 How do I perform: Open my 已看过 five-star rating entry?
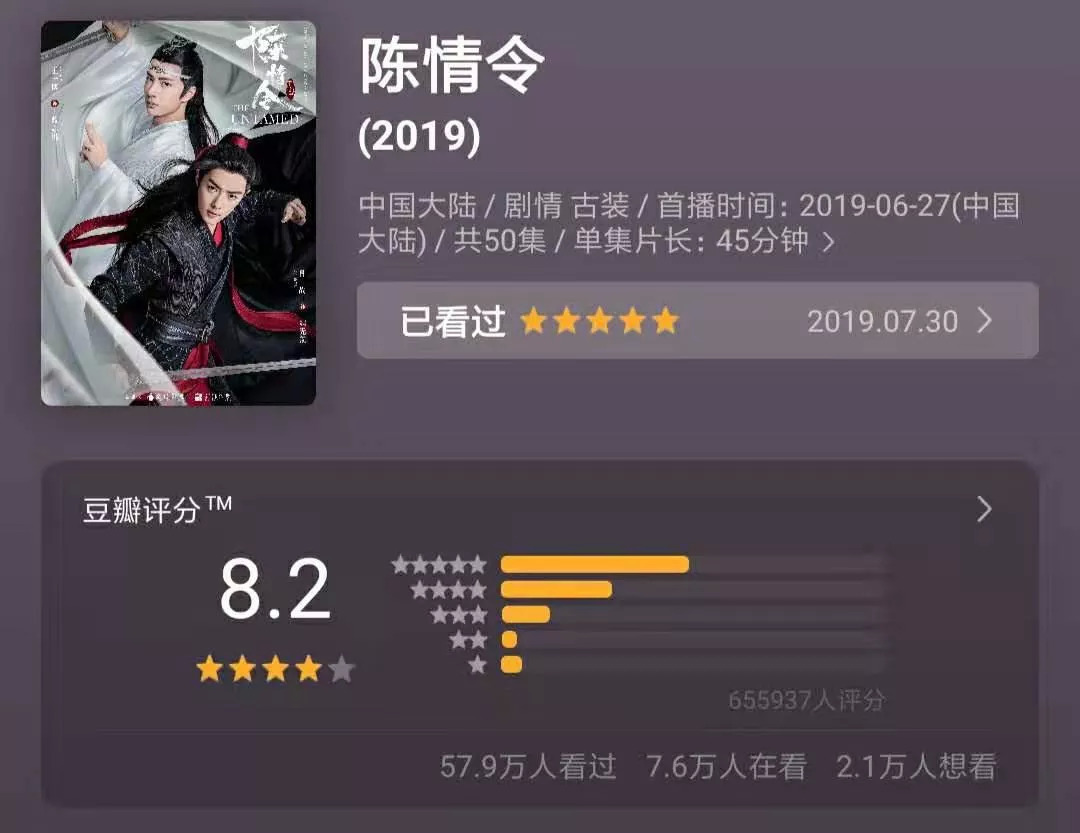697,321
